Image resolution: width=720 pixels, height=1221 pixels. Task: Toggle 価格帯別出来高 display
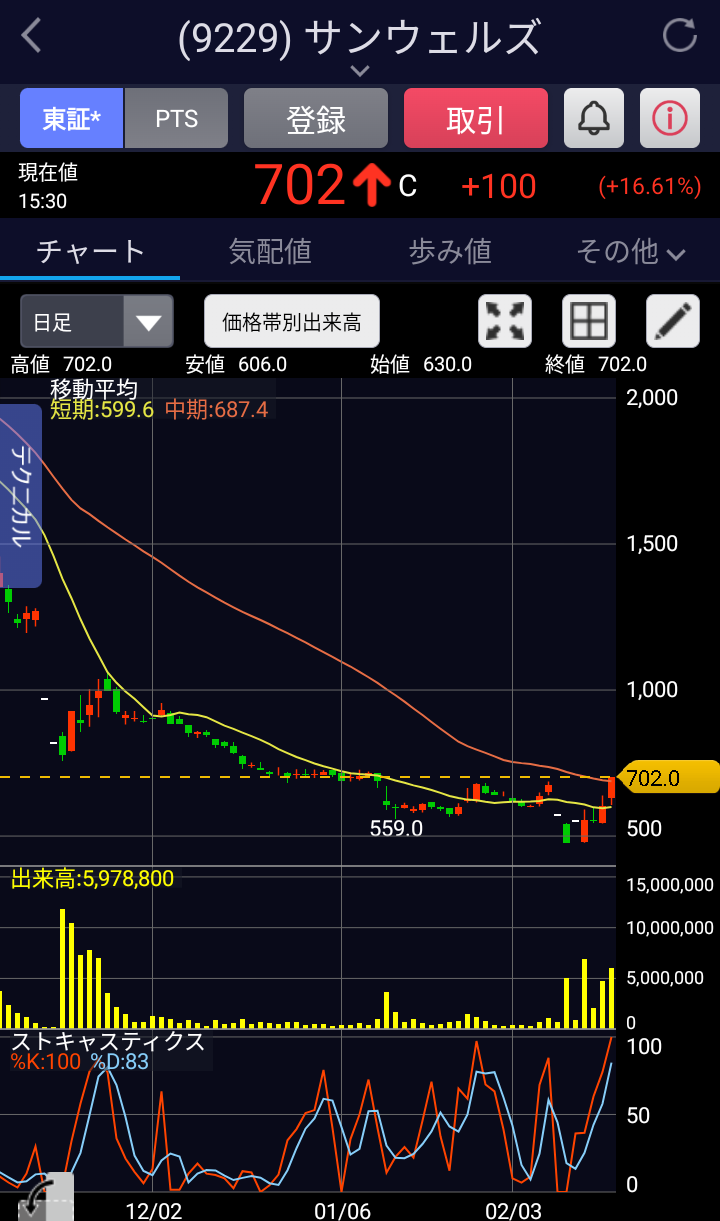tap(292, 322)
